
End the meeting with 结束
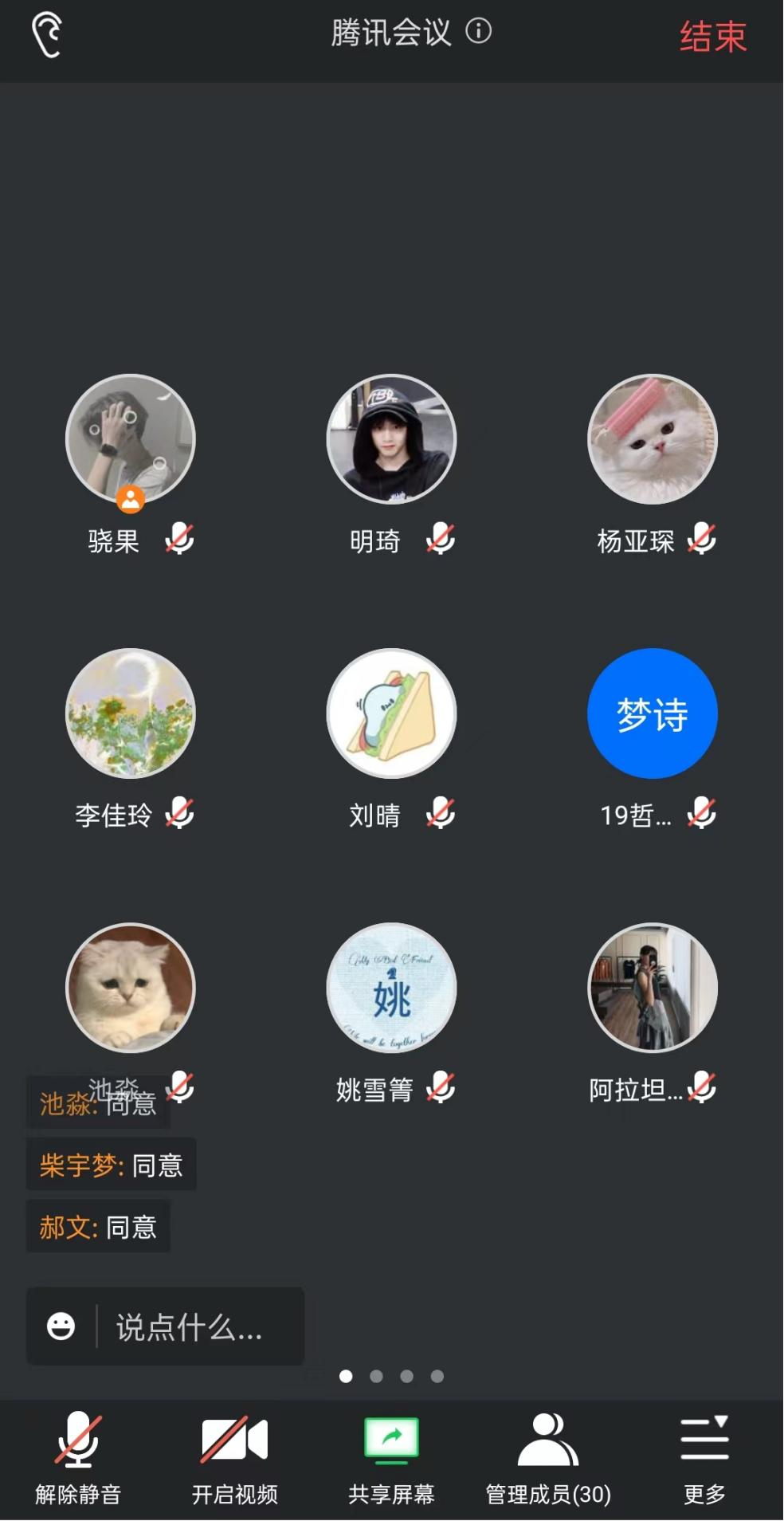(712, 37)
